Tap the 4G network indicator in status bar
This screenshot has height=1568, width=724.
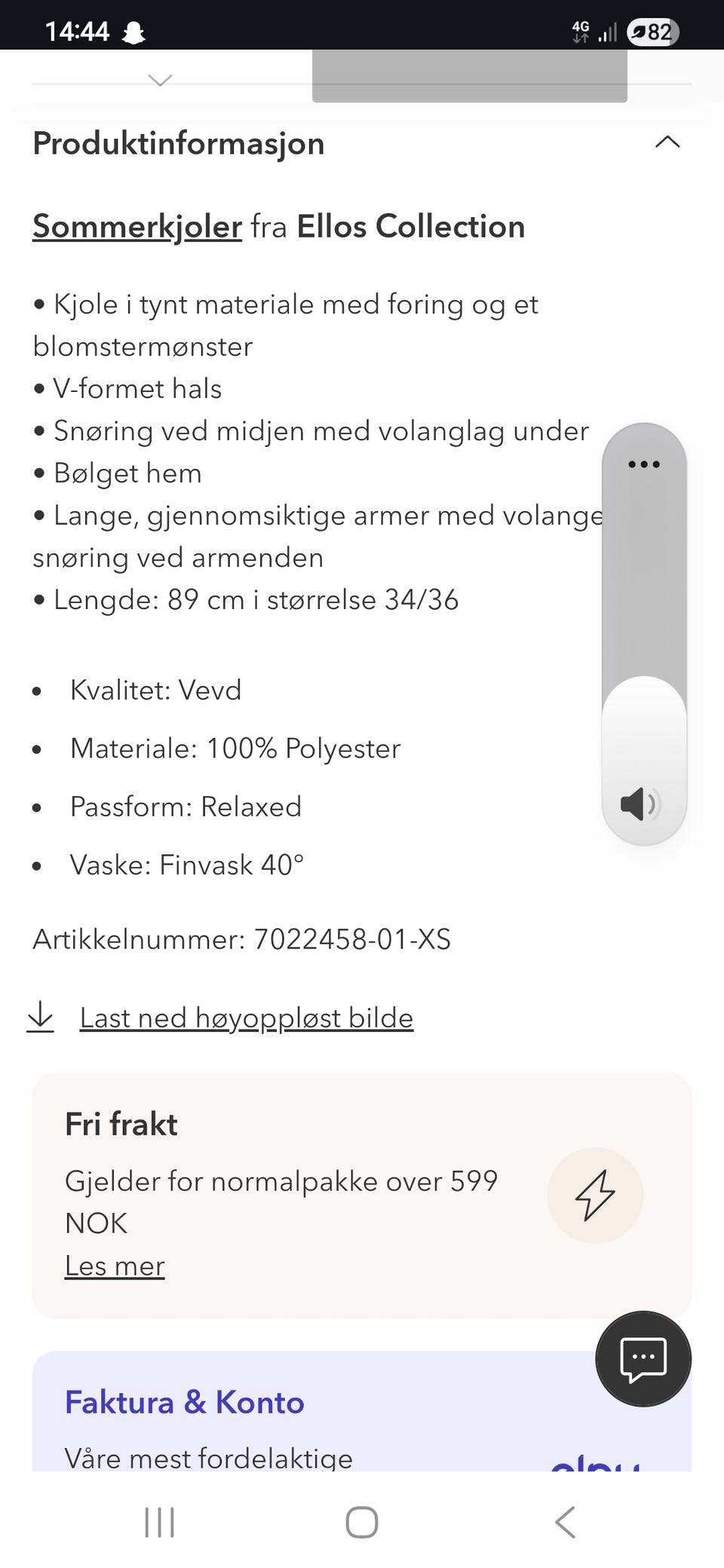coord(581,31)
